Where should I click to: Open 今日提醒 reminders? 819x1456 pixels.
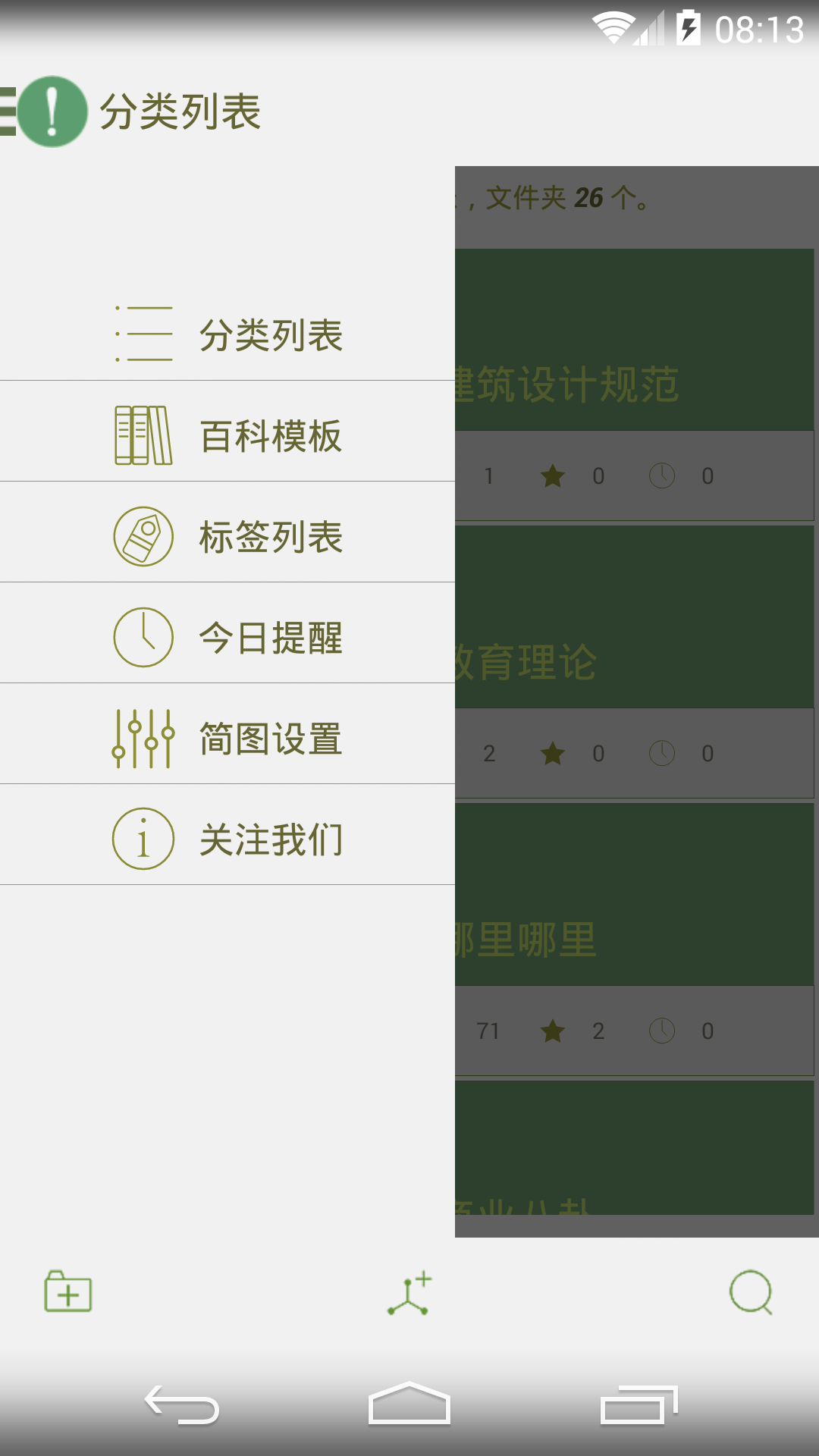tap(227, 637)
